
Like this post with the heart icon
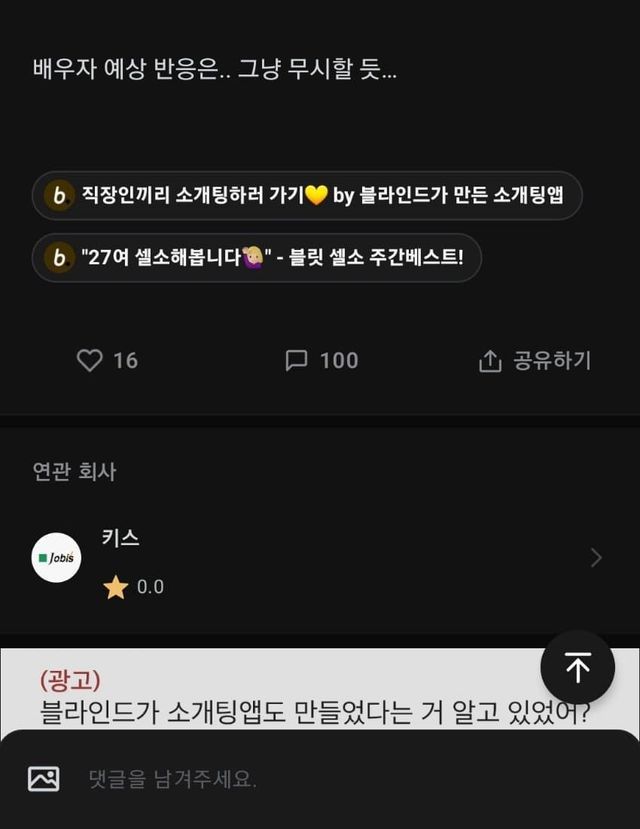(x=90, y=361)
